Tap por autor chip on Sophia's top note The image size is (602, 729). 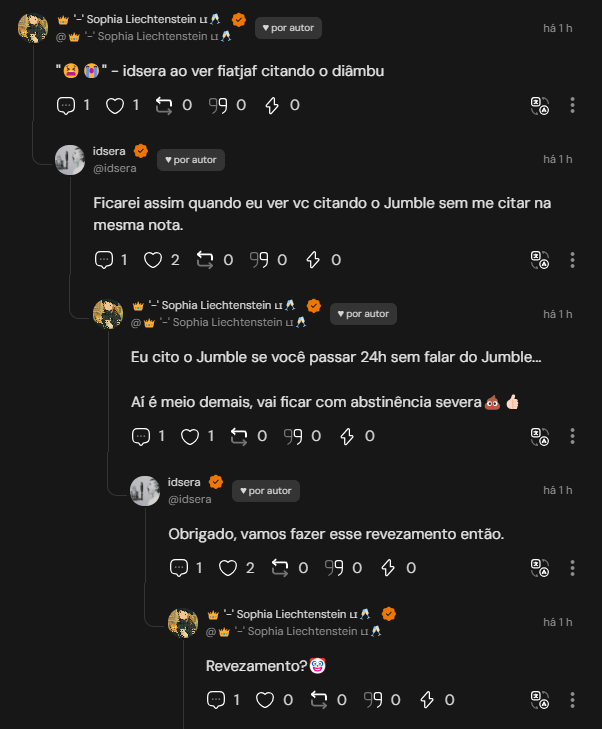[x=288, y=28]
